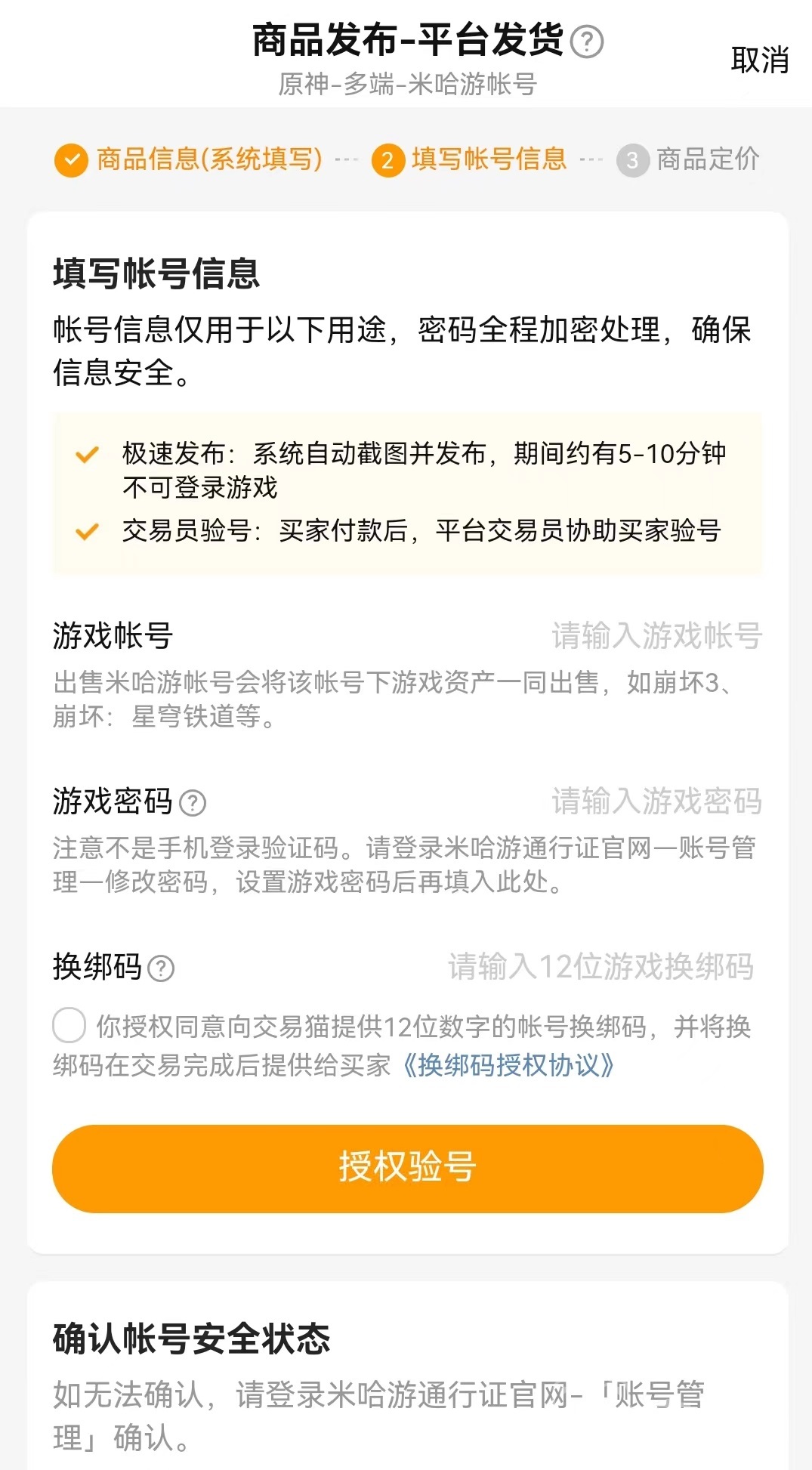
Task: Open help icon next to 换绑码
Action: (x=161, y=968)
